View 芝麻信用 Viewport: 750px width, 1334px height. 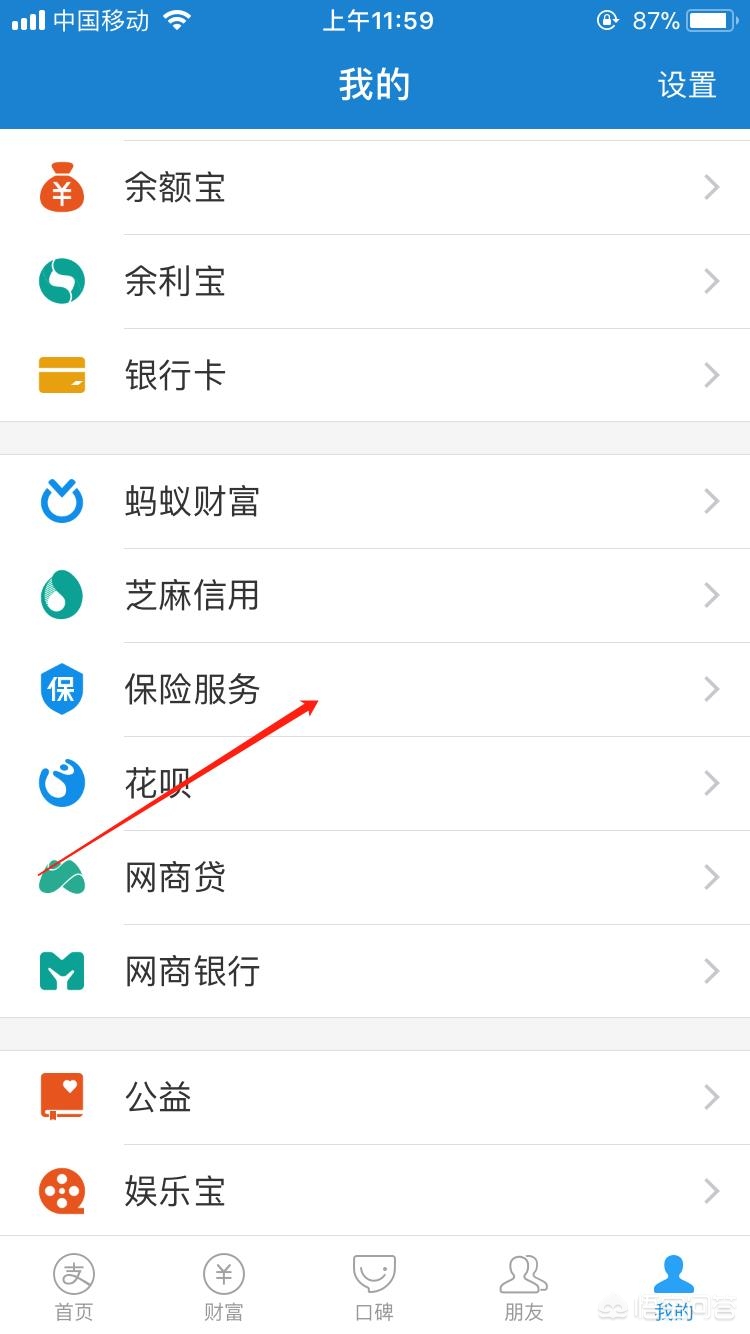(x=375, y=595)
